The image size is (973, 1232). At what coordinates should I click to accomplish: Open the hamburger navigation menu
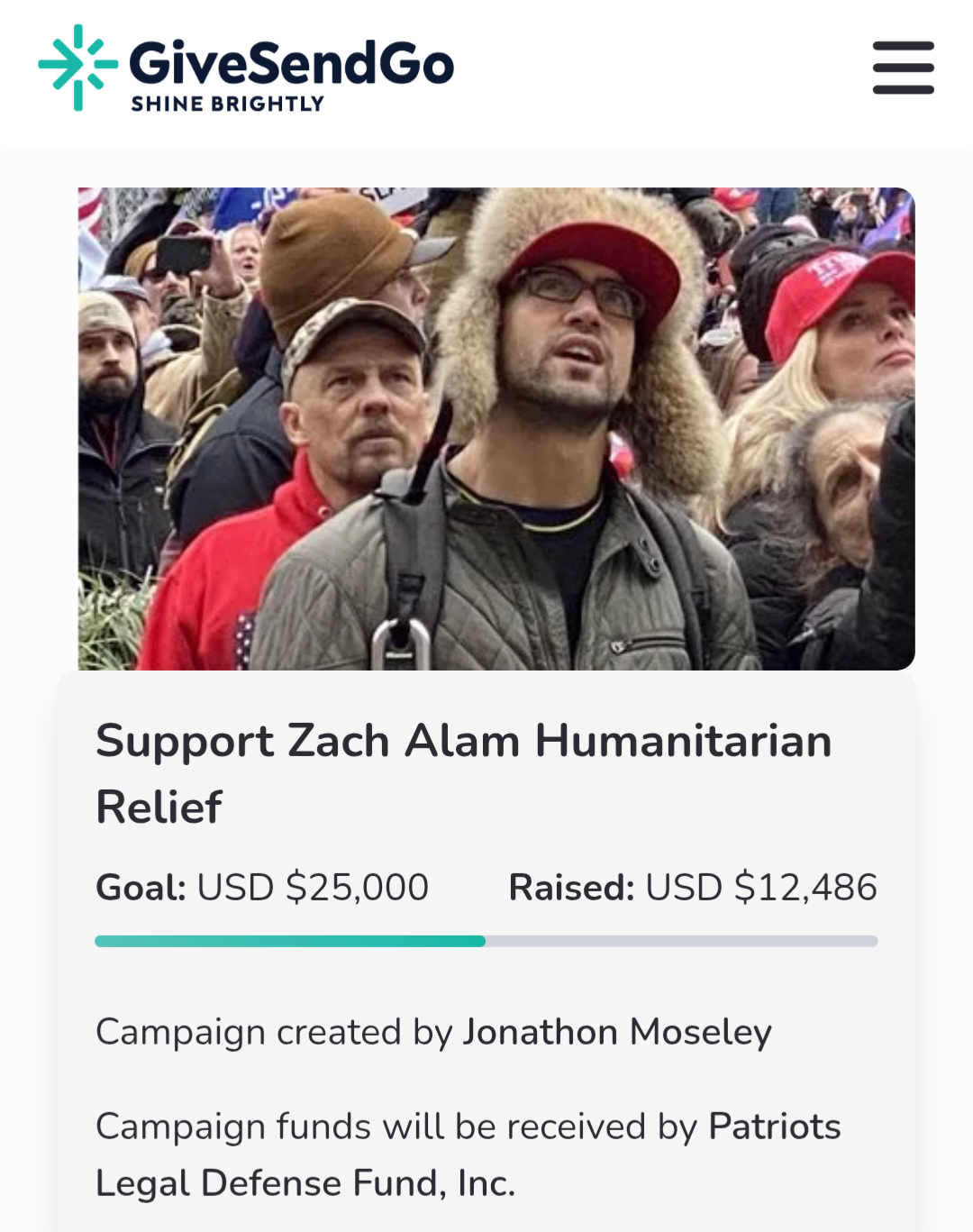[903, 68]
